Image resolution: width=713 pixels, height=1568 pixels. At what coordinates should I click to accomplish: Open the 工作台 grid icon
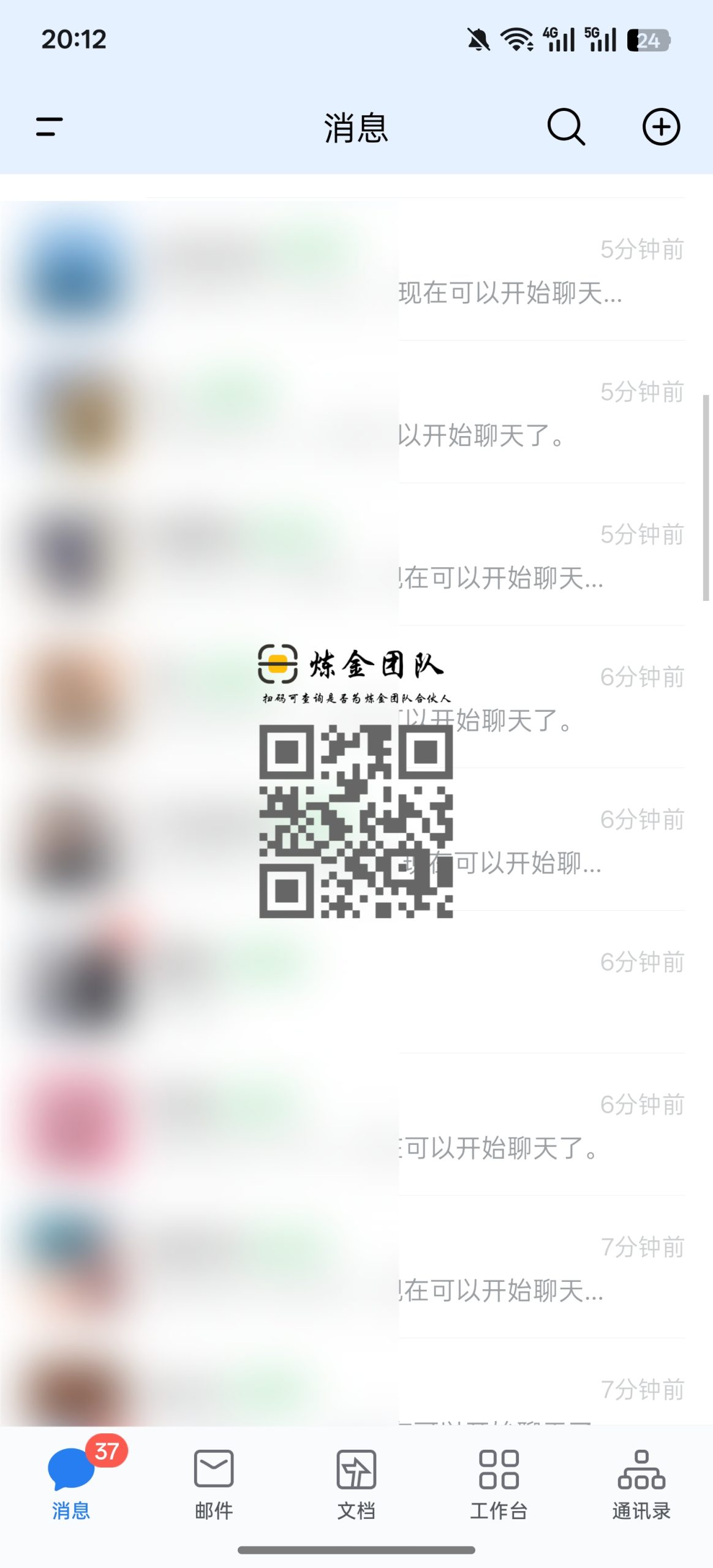tap(499, 1468)
